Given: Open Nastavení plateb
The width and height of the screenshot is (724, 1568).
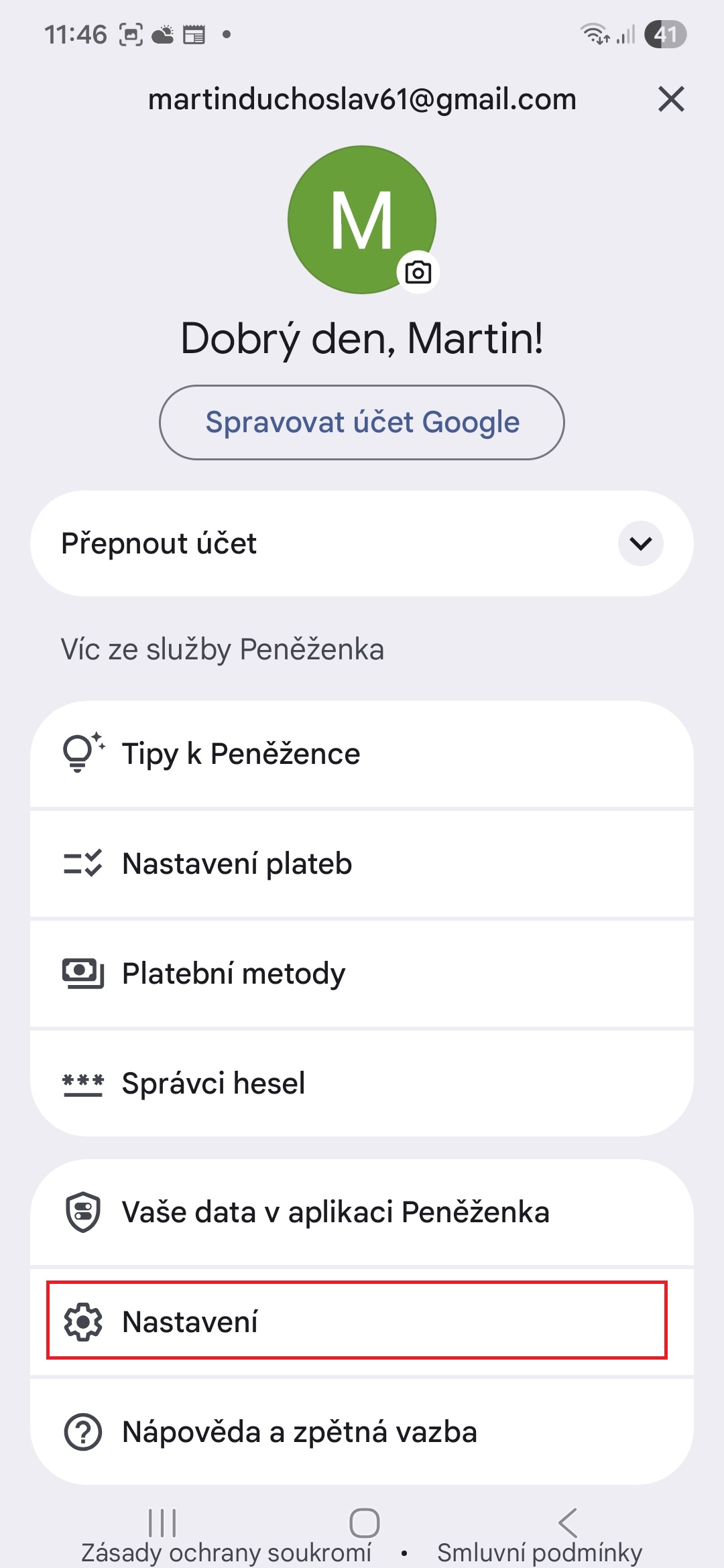Looking at the screenshot, I should (x=362, y=864).
